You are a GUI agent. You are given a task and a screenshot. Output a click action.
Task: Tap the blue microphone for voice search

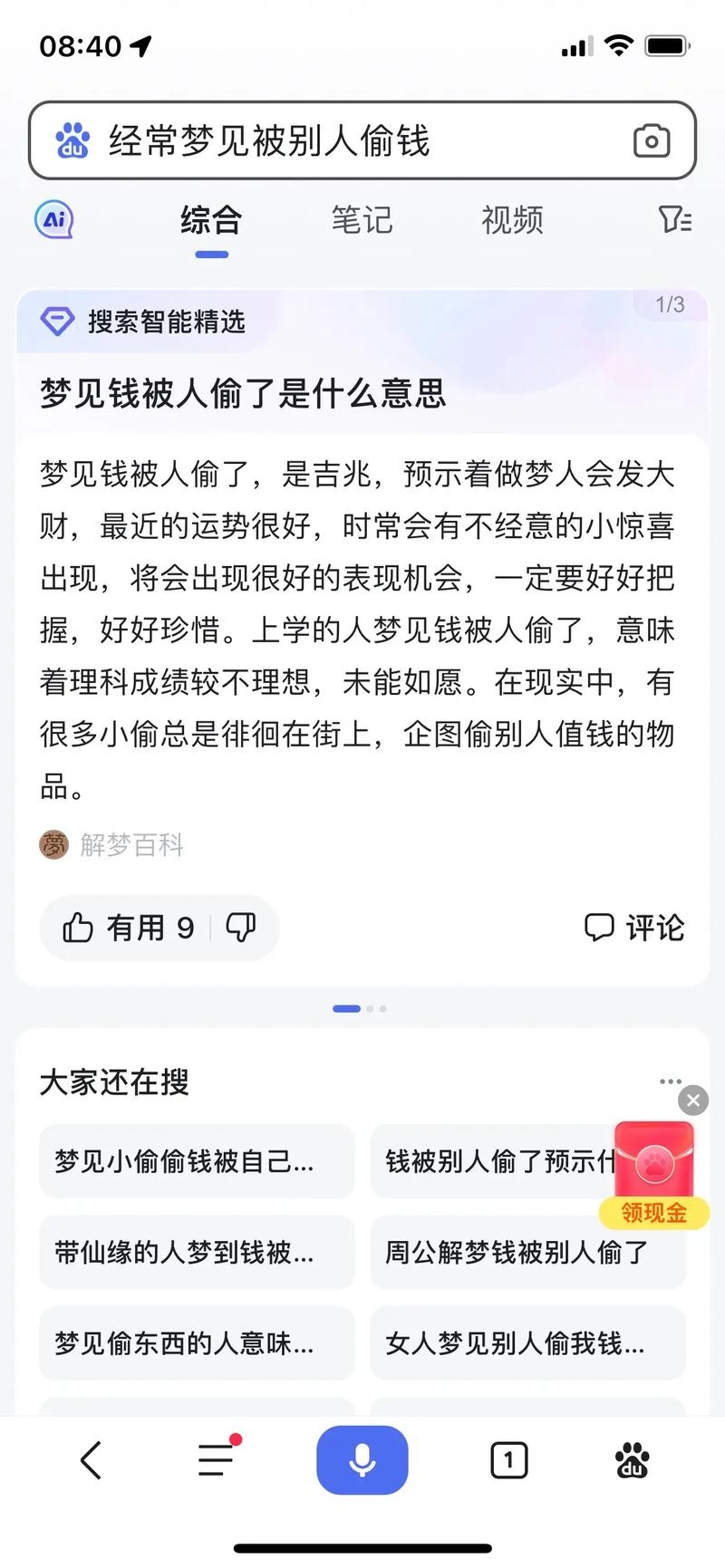[362, 1458]
